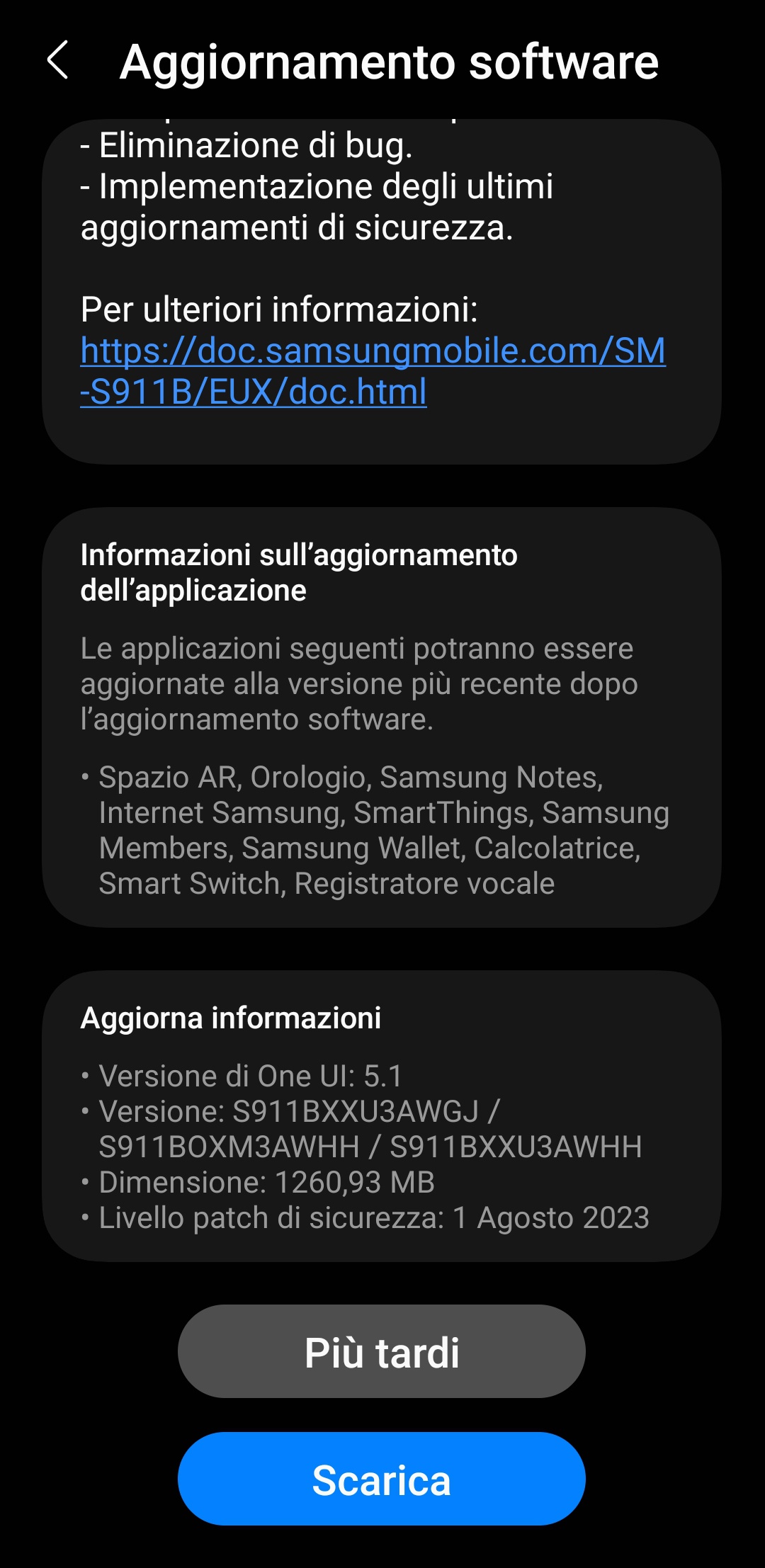The image size is (765, 1568).
Task: Tap Scarica to download the update
Action: 382,1479
